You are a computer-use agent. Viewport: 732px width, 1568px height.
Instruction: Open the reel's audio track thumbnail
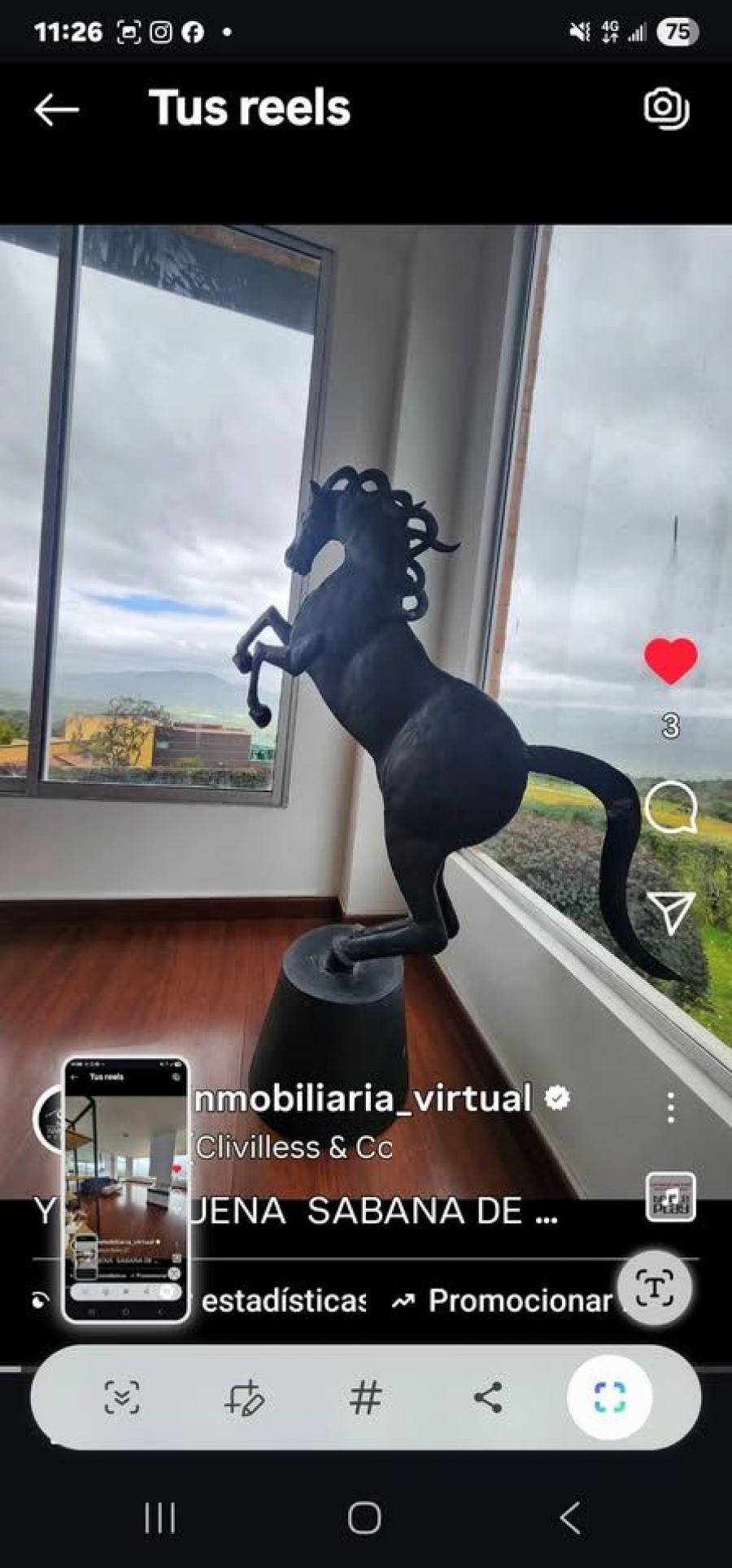coord(670,1196)
